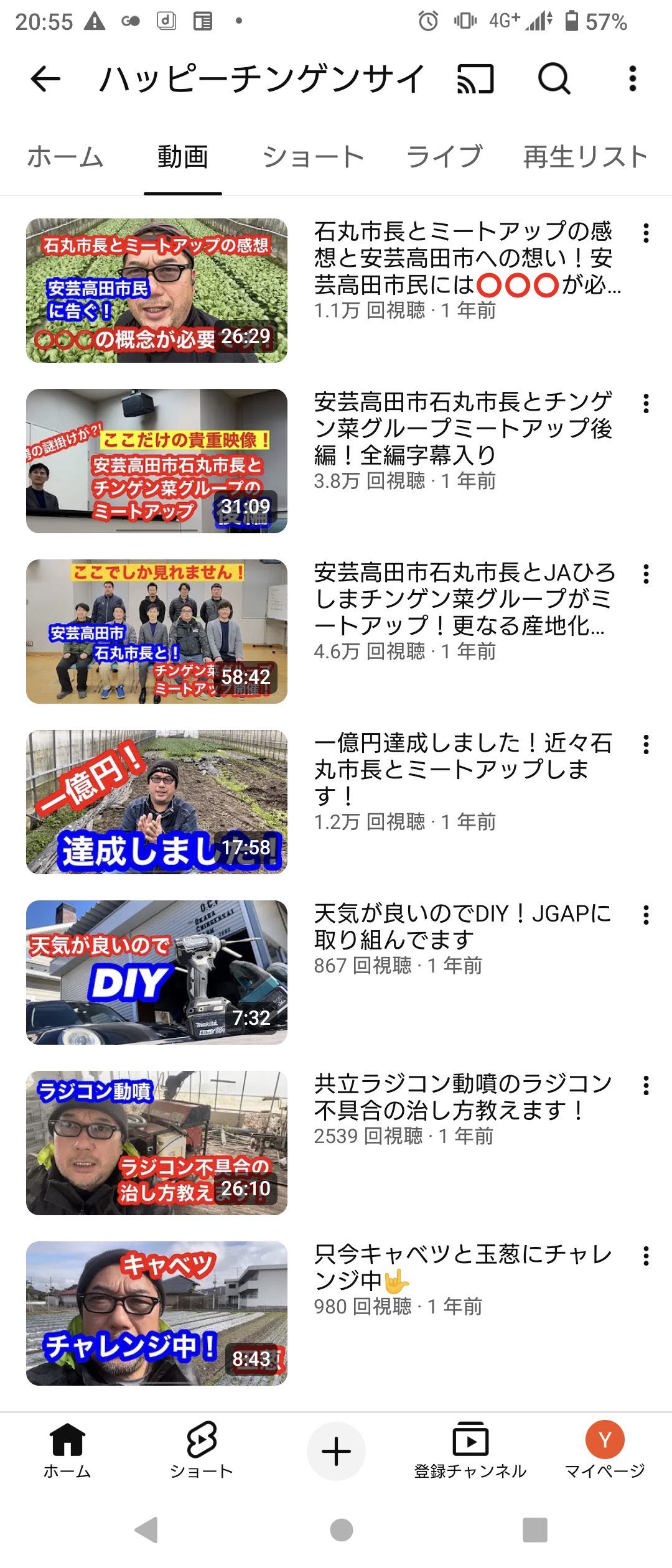Image resolution: width=672 pixels, height=1568 pixels.
Task: Open more options for 天気が良いのでDIY video
Action: coord(646,915)
